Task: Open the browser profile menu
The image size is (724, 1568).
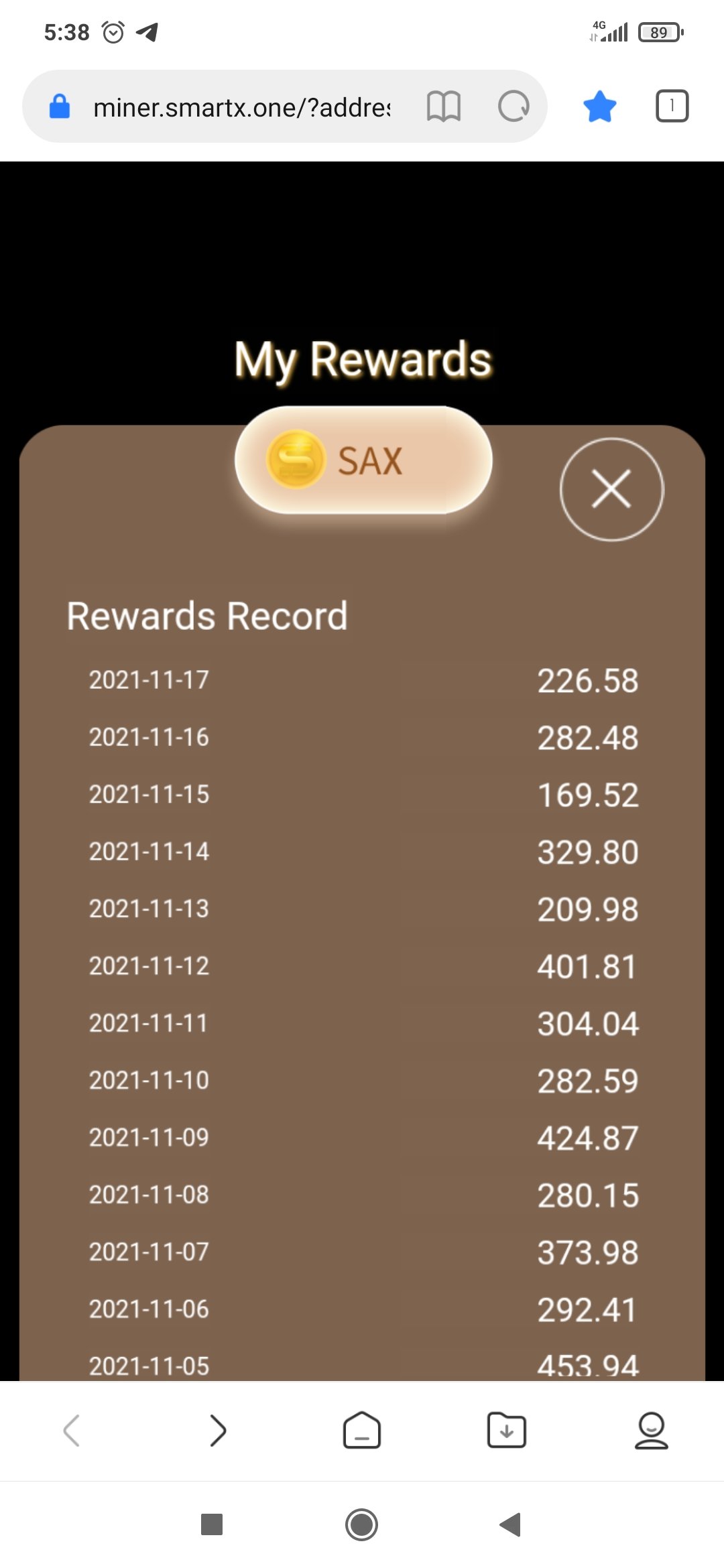Action: 651,1431
